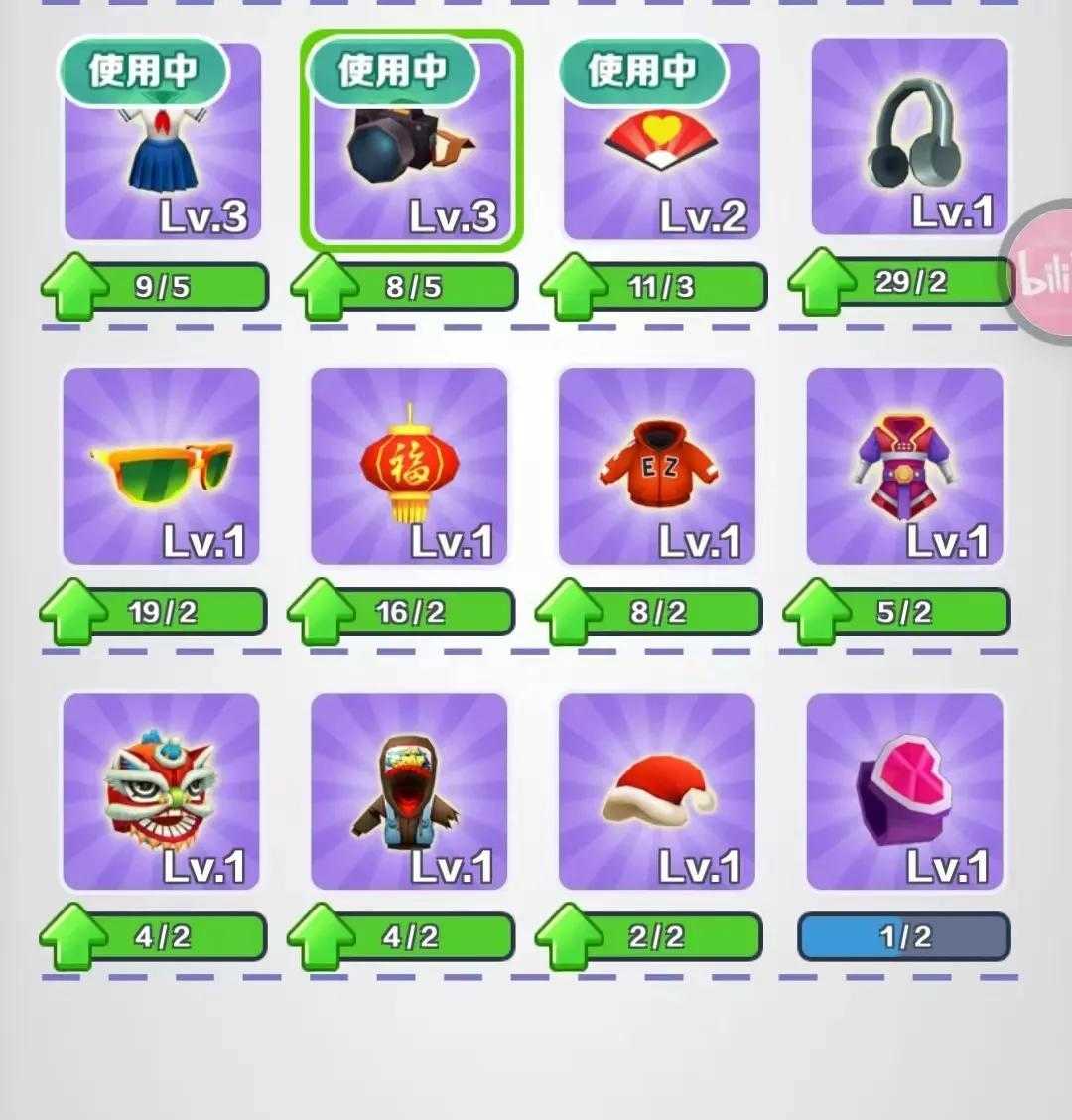This screenshot has height=1120, width=1072.
Task: Upgrade the Lv.2 fan using 11/3 materials
Action: pyautogui.click(x=655, y=287)
